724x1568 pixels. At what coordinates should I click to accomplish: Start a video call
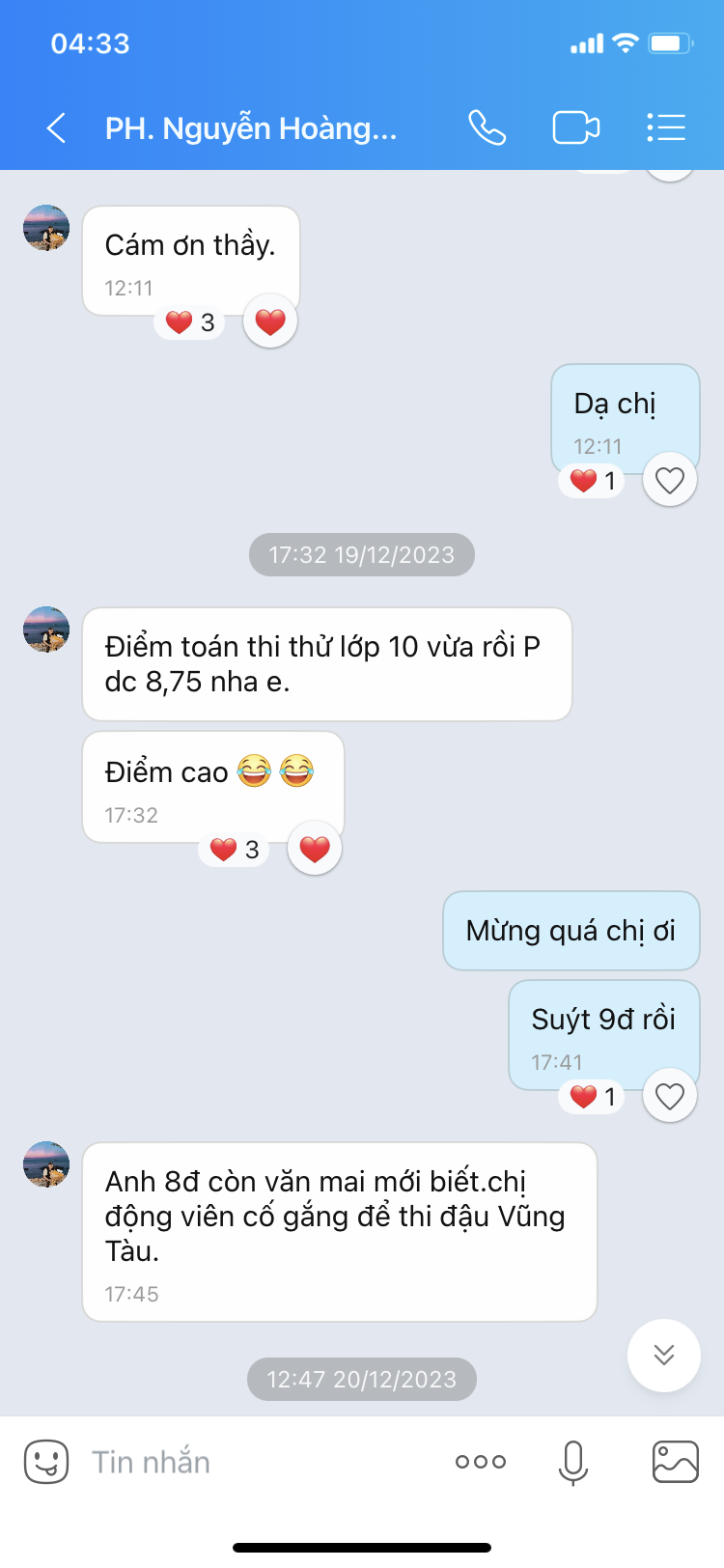[x=575, y=127]
